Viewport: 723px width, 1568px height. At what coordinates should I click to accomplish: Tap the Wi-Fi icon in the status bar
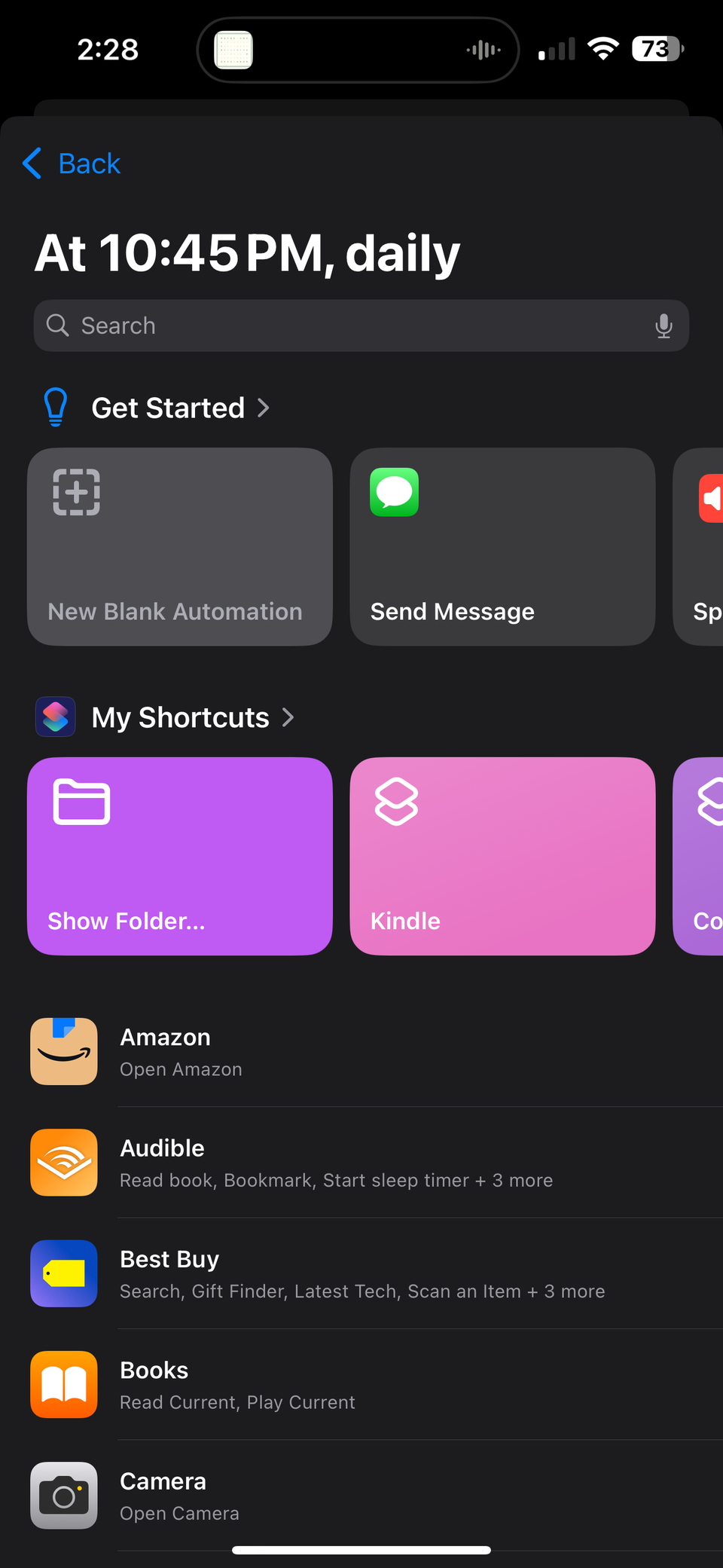tap(602, 48)
